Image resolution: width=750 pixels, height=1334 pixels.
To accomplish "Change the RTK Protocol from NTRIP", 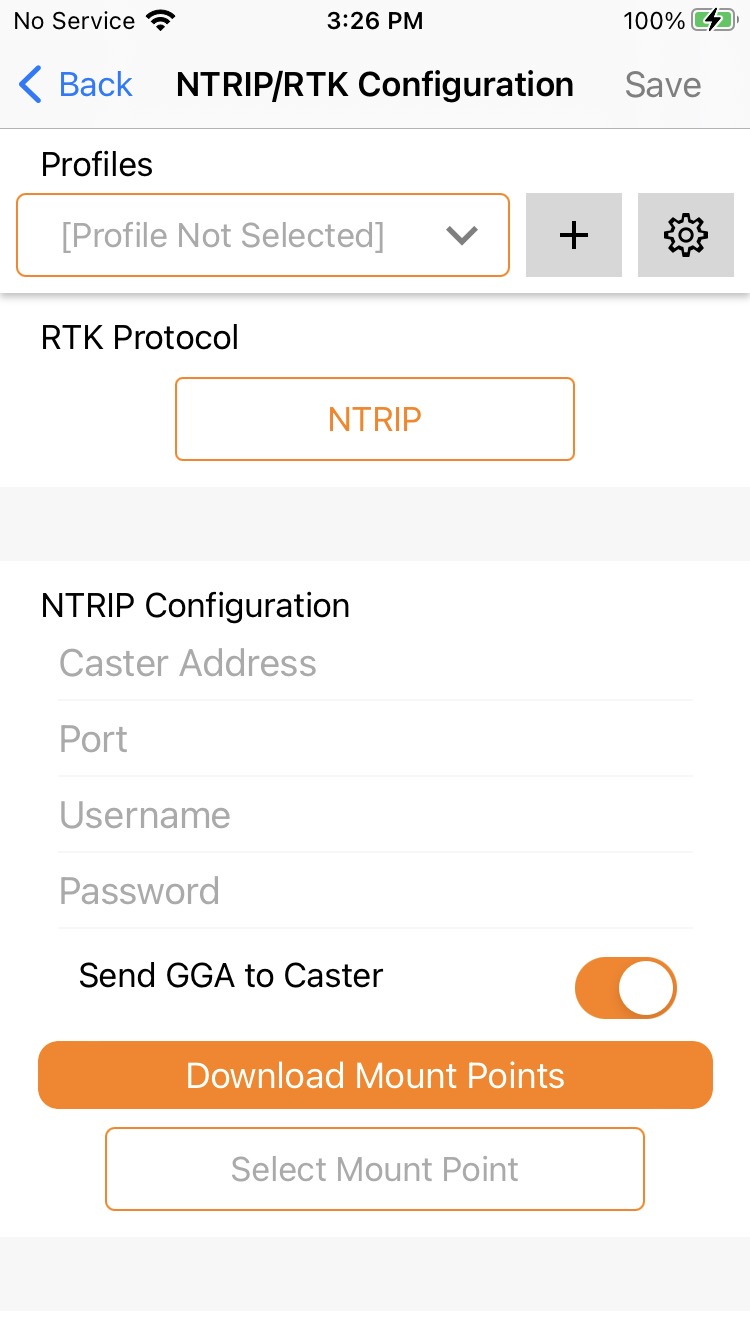I will (x=375, y=419).
